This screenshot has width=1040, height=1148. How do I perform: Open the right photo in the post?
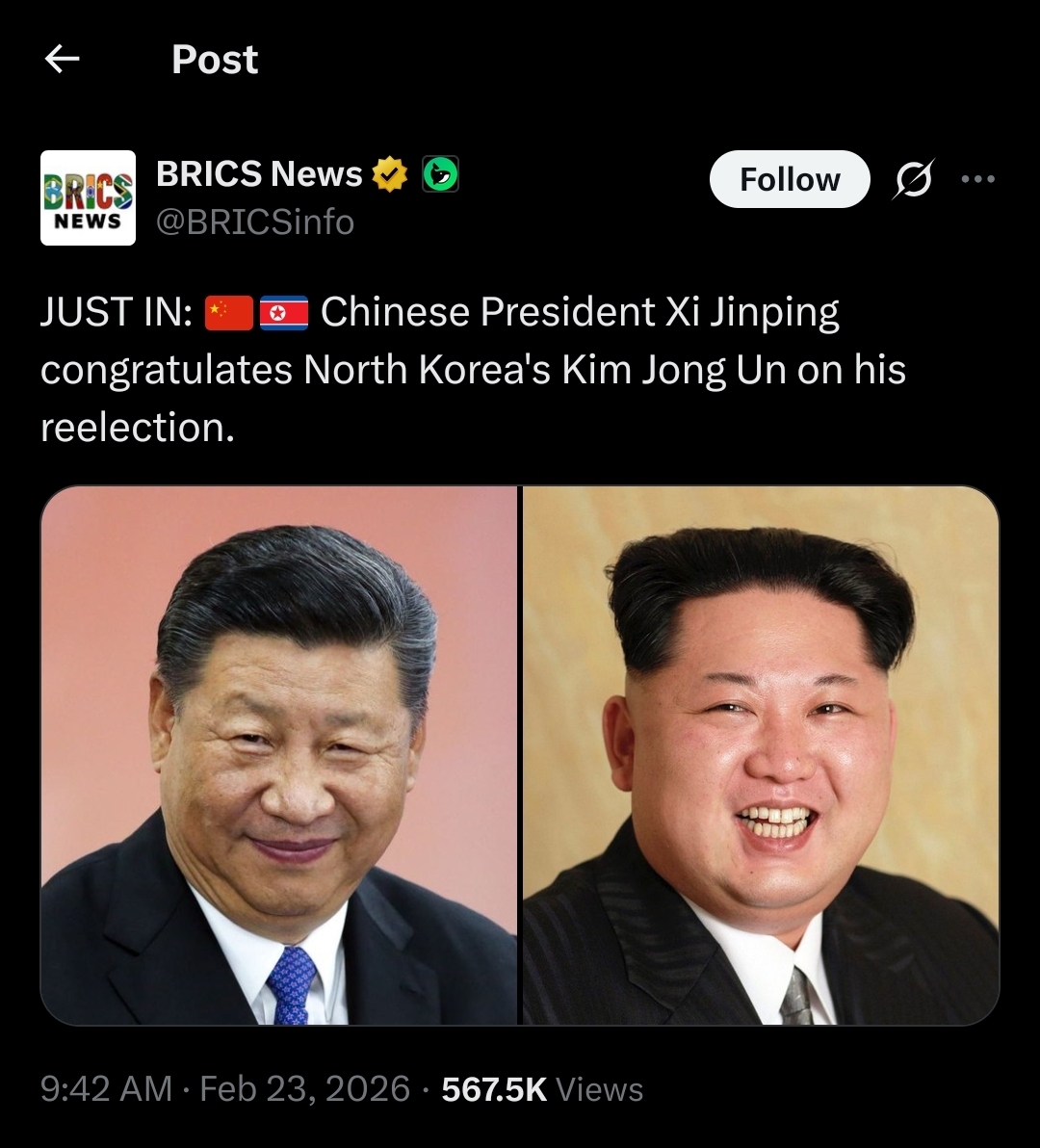coord(760,755)
